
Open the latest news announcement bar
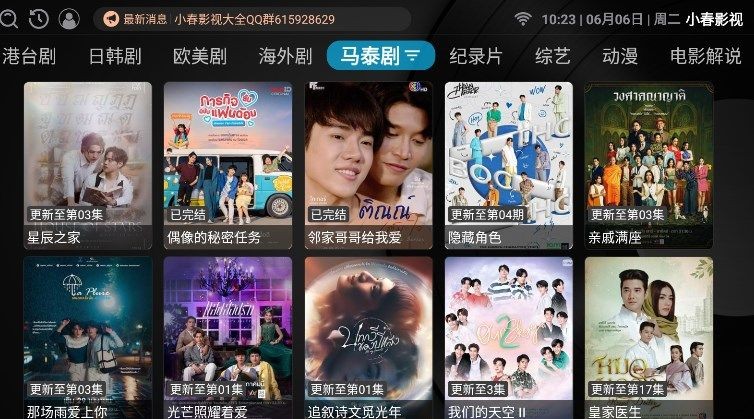pyautogui.click(x=250, y=19)
